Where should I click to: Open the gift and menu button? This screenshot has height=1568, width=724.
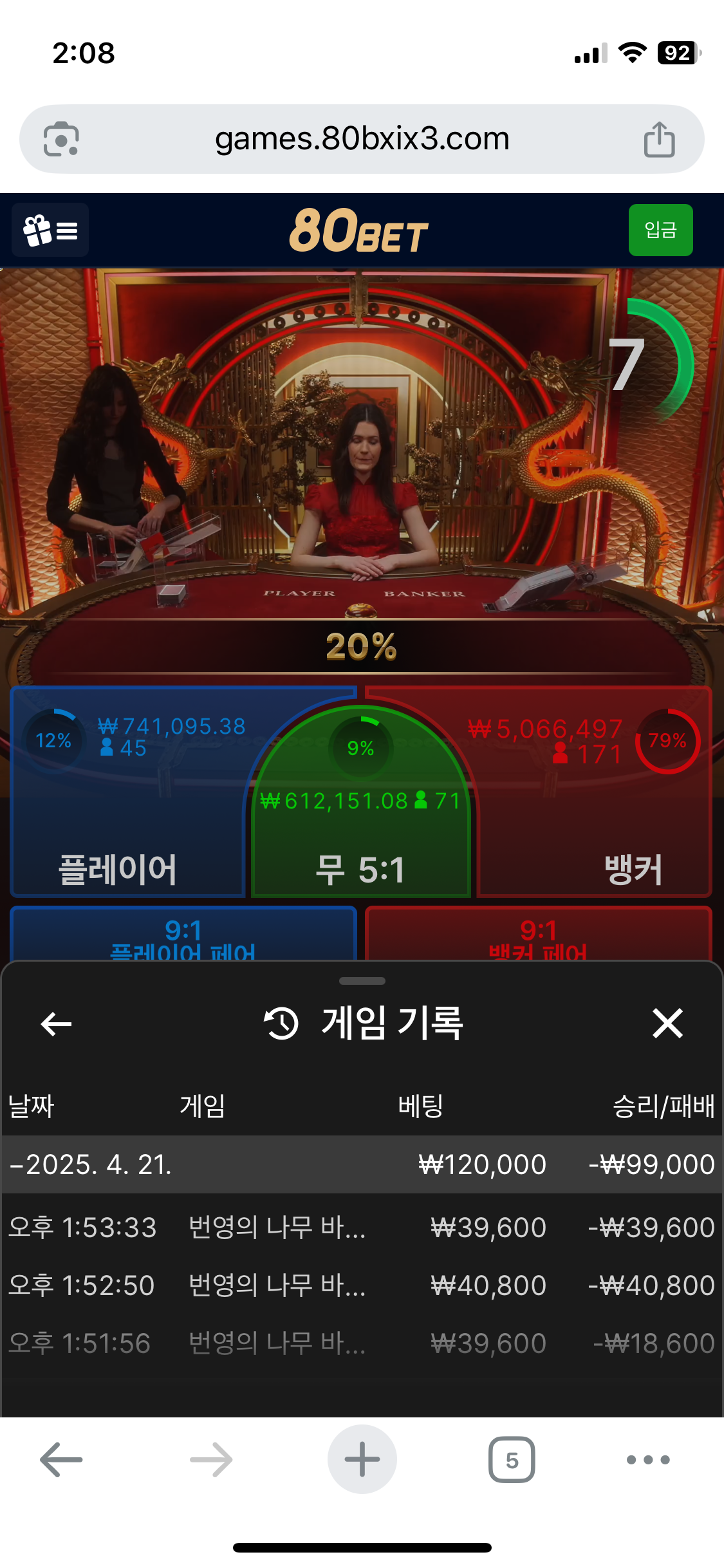click(x=50, y=230)
